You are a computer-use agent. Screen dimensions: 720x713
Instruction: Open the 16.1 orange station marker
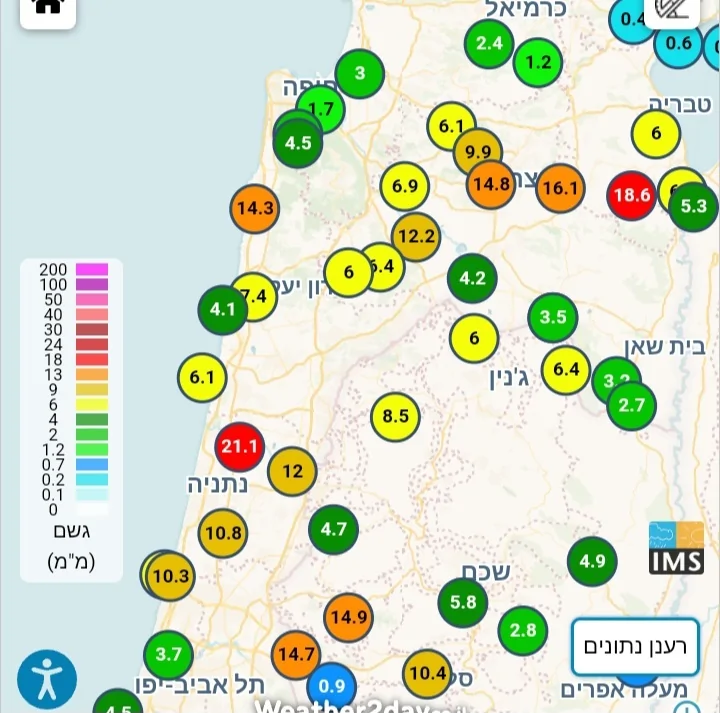pos(560,188)
